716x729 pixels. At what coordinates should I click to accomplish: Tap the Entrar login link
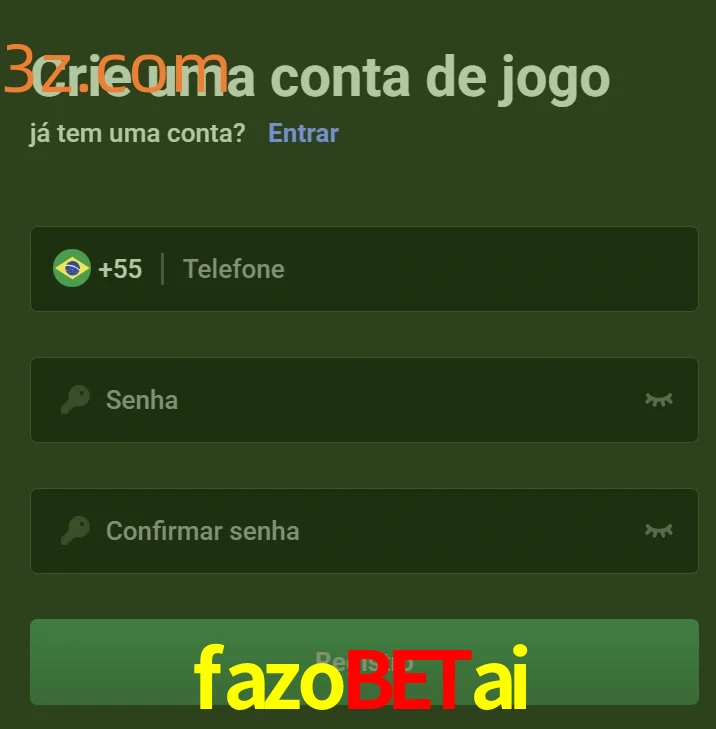(303, 133)
